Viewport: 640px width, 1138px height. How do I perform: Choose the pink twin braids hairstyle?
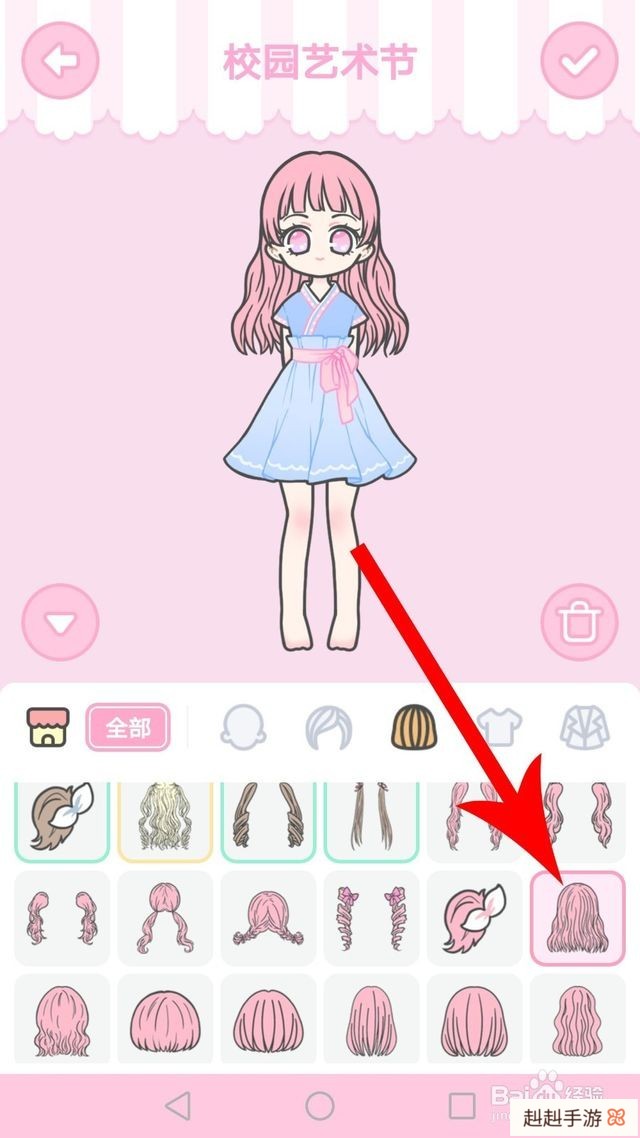point(268,919)
